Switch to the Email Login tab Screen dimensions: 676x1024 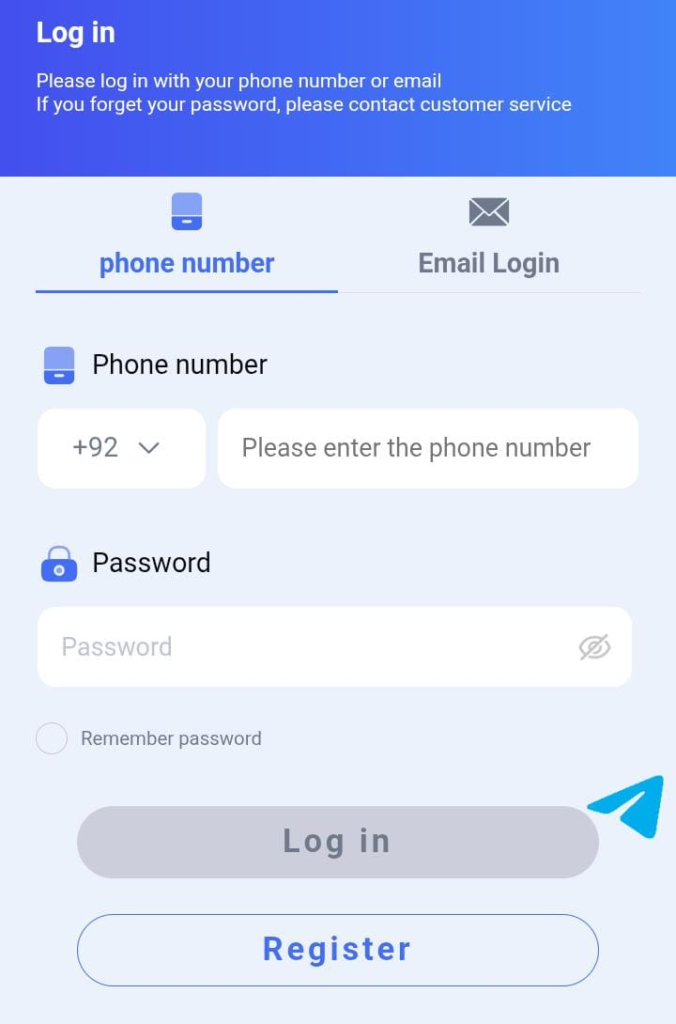pyautogui.click(x=488, y=240)
